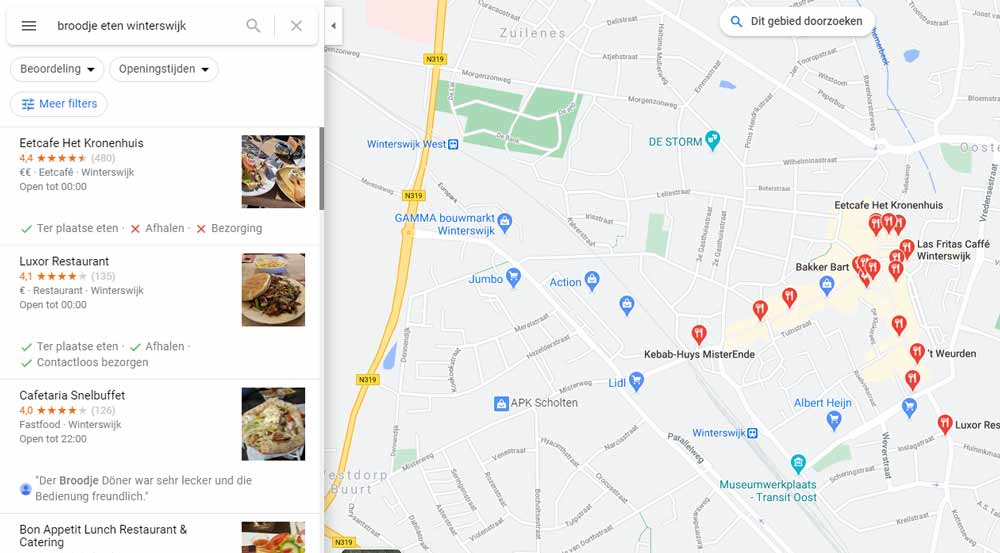The image size is (1000, 553).
Task: Collapse the side panel
Action: click(x=333, y=26)
